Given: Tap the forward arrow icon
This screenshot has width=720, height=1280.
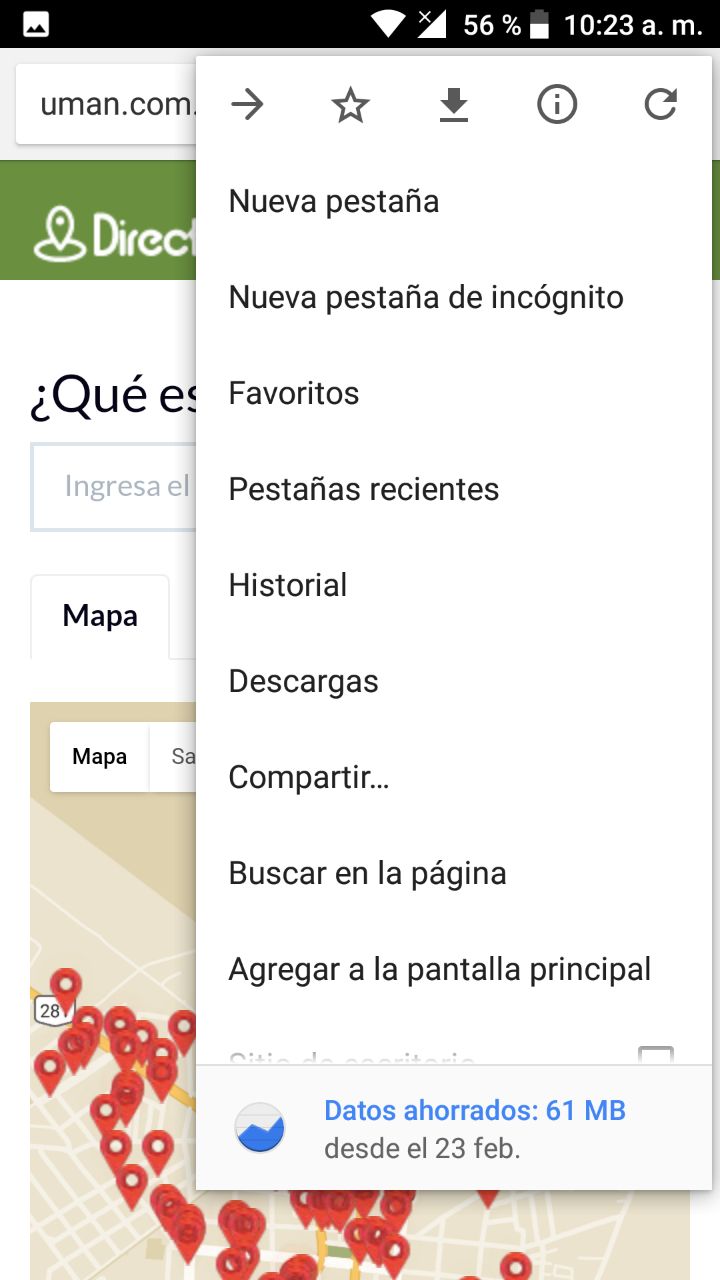Looking at the screenshot, I should pos(247,104).
